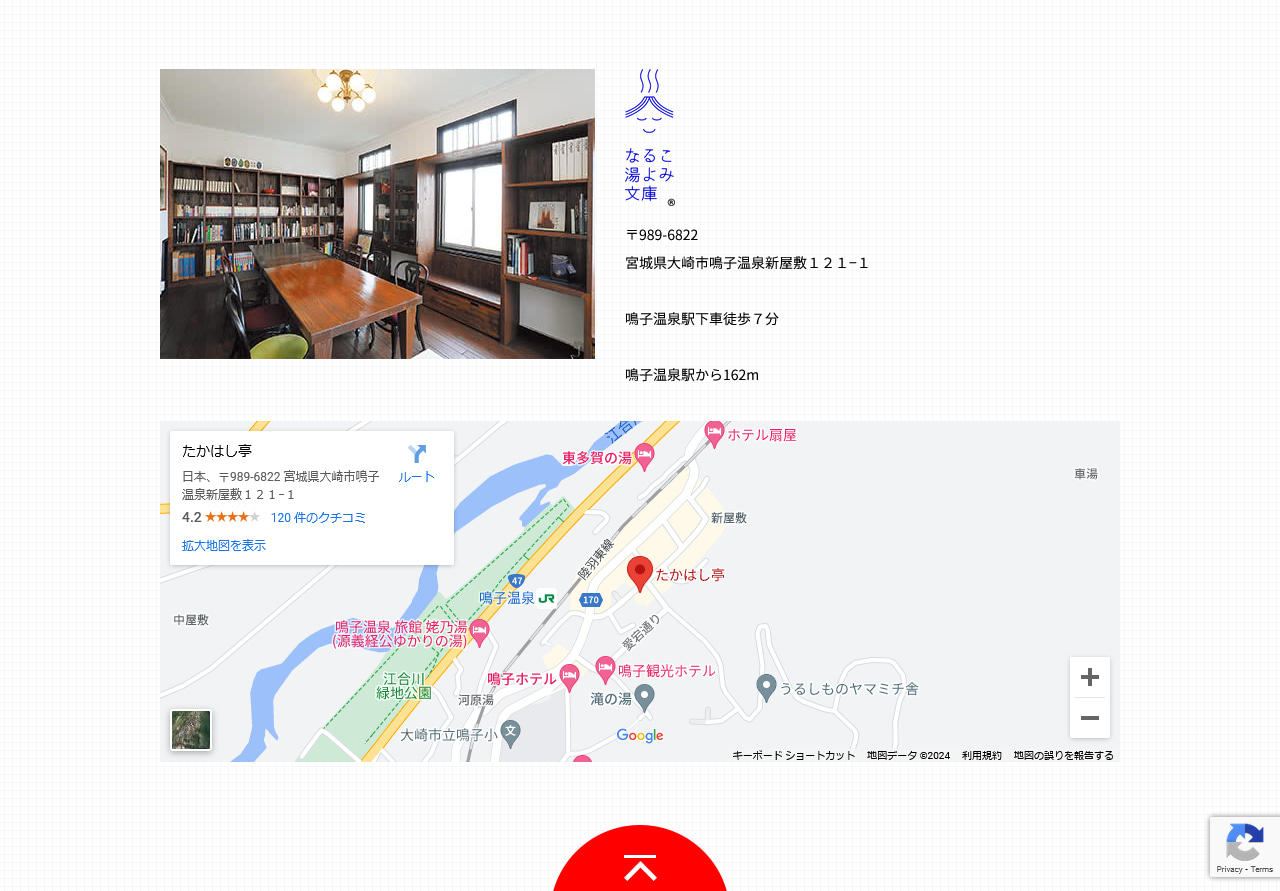Tap 拡大地図を表示 to view larger map

(x=224, y=546)
